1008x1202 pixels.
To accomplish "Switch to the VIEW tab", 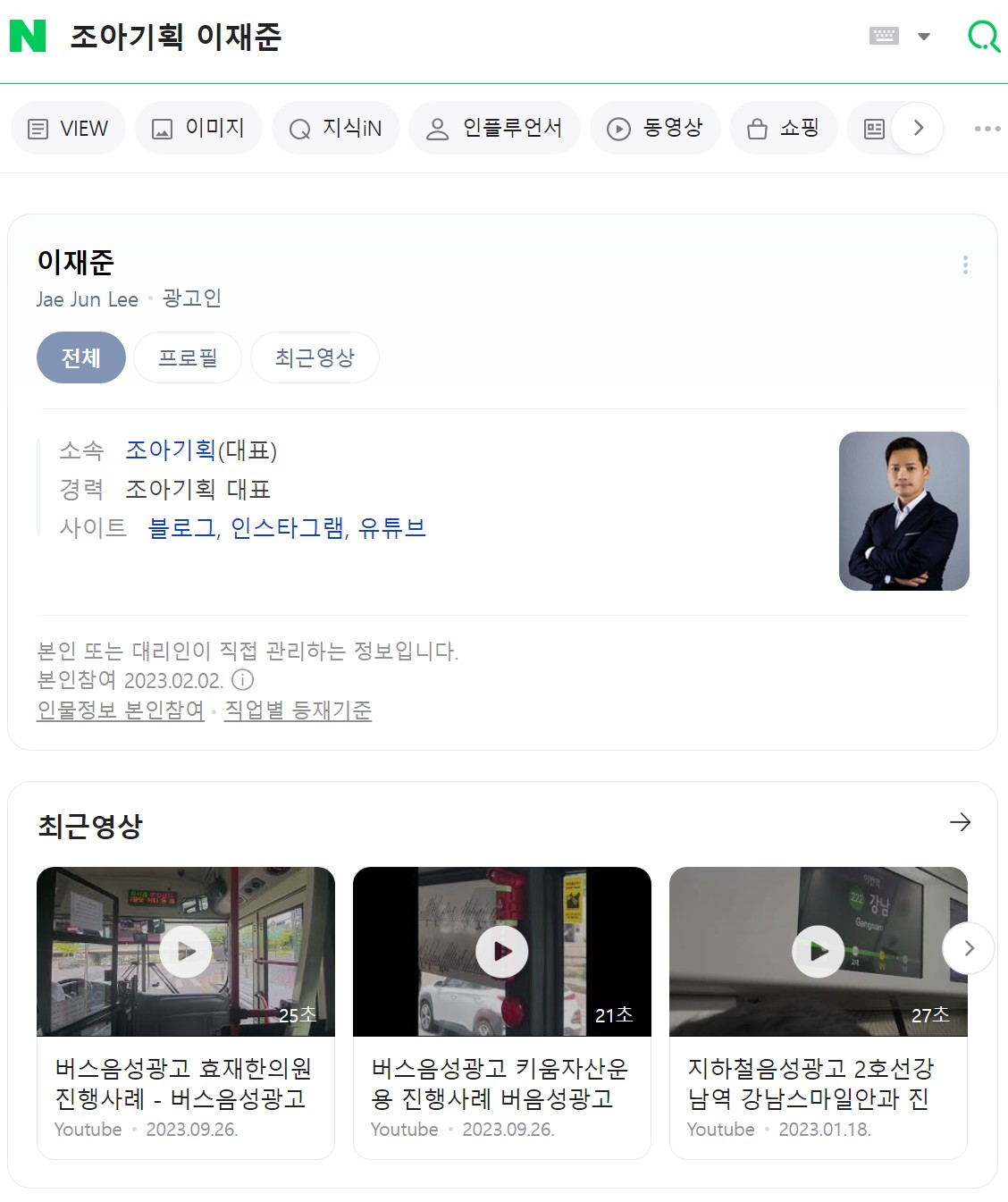I will pos(68,129).
